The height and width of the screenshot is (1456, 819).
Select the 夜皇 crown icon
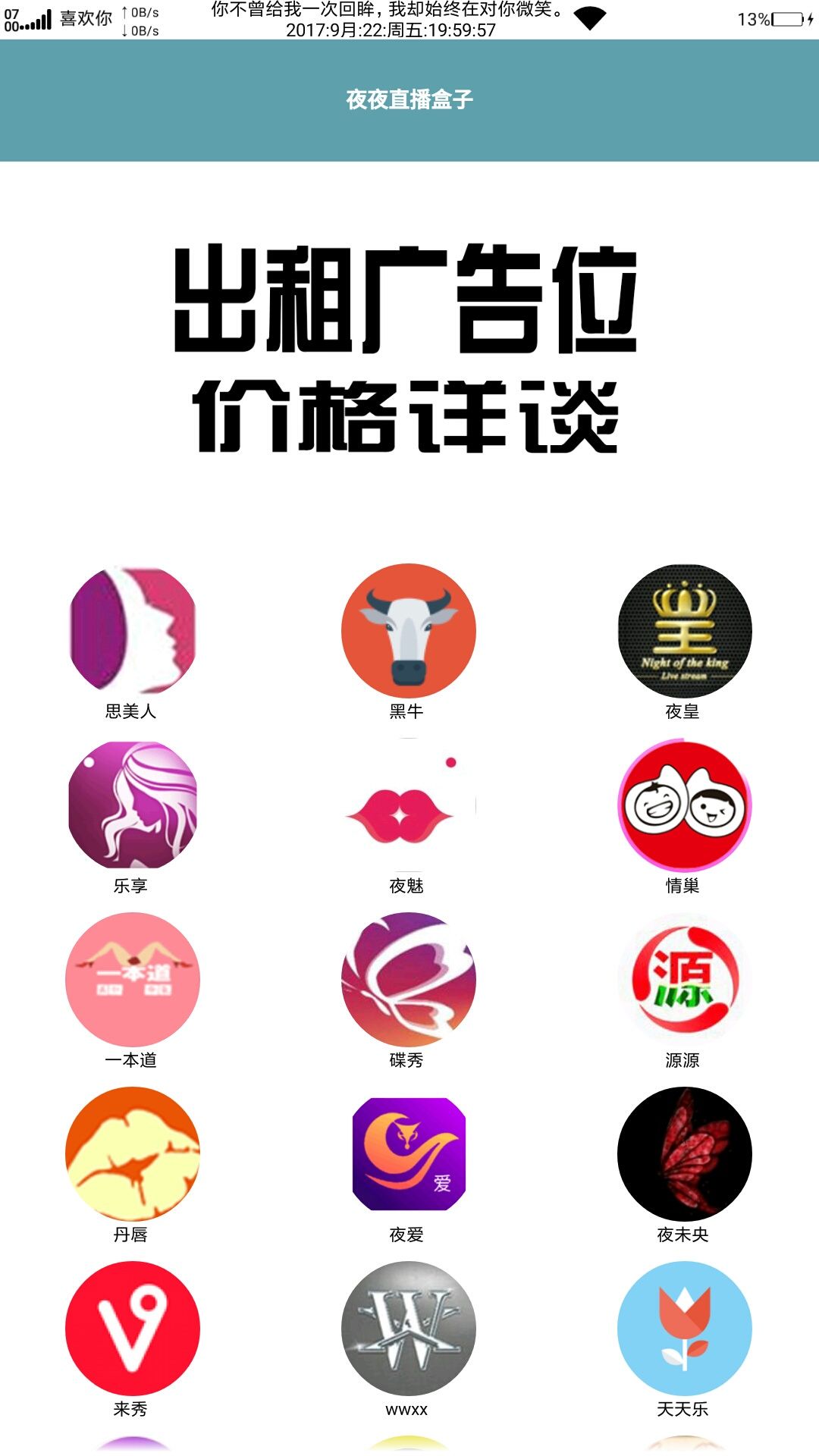point(684,630)
